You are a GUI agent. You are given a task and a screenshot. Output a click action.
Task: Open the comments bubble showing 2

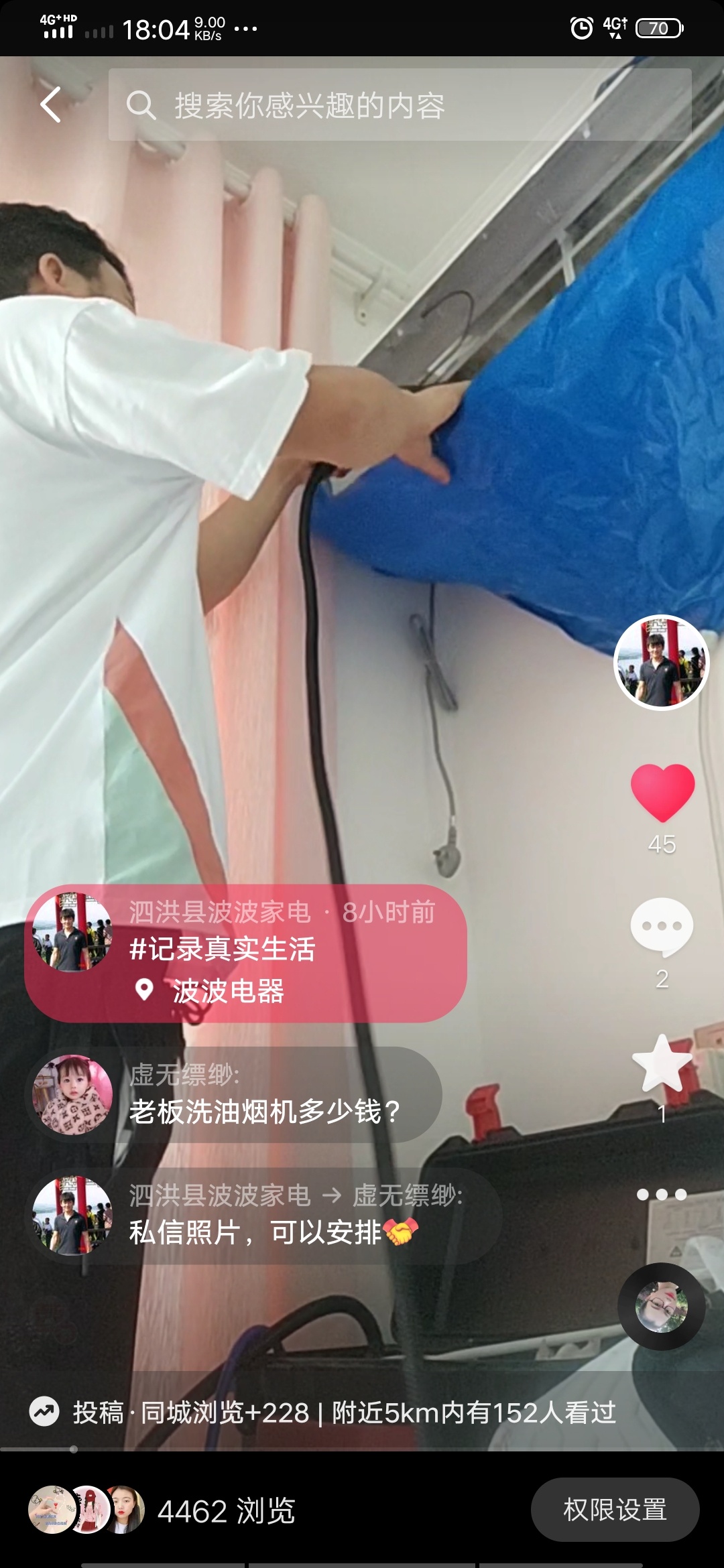662,927
